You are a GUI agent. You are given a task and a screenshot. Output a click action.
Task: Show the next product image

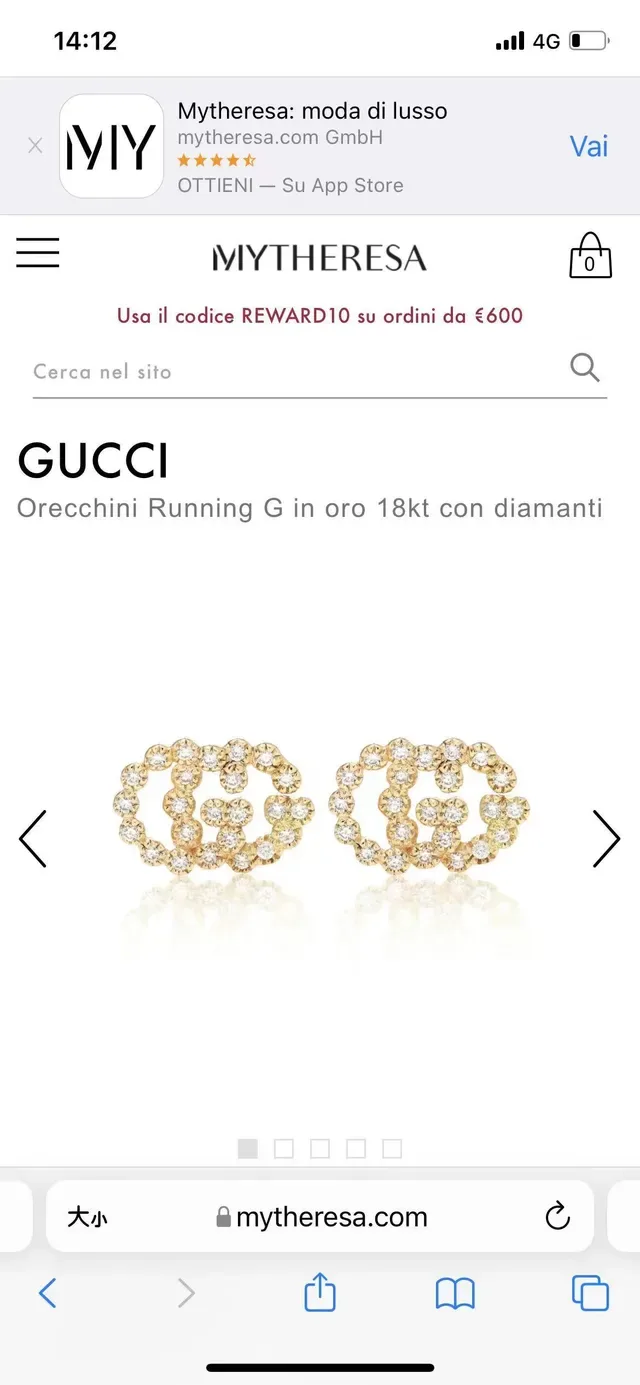point(606,838)
